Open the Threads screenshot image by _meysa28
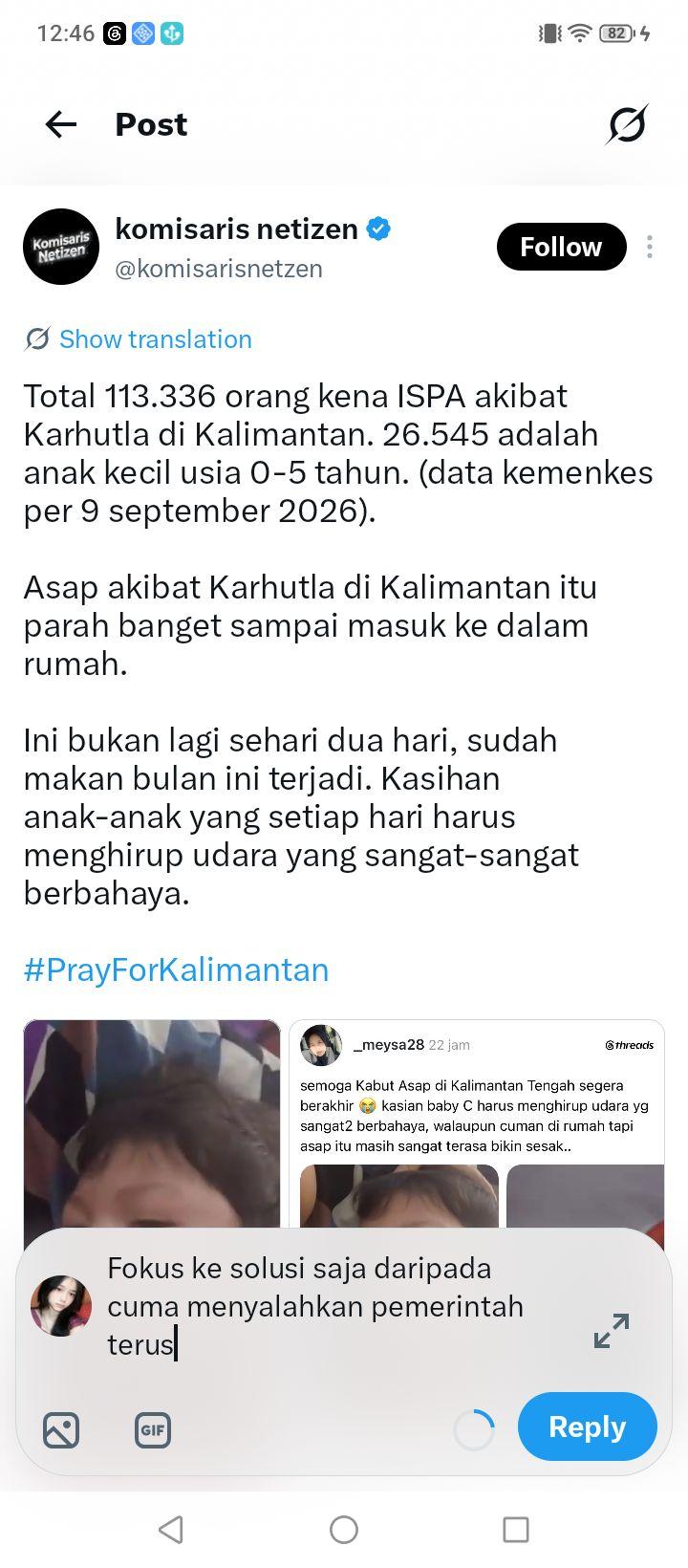The width and height of the screenshot is (688, 1568). 477,1125
